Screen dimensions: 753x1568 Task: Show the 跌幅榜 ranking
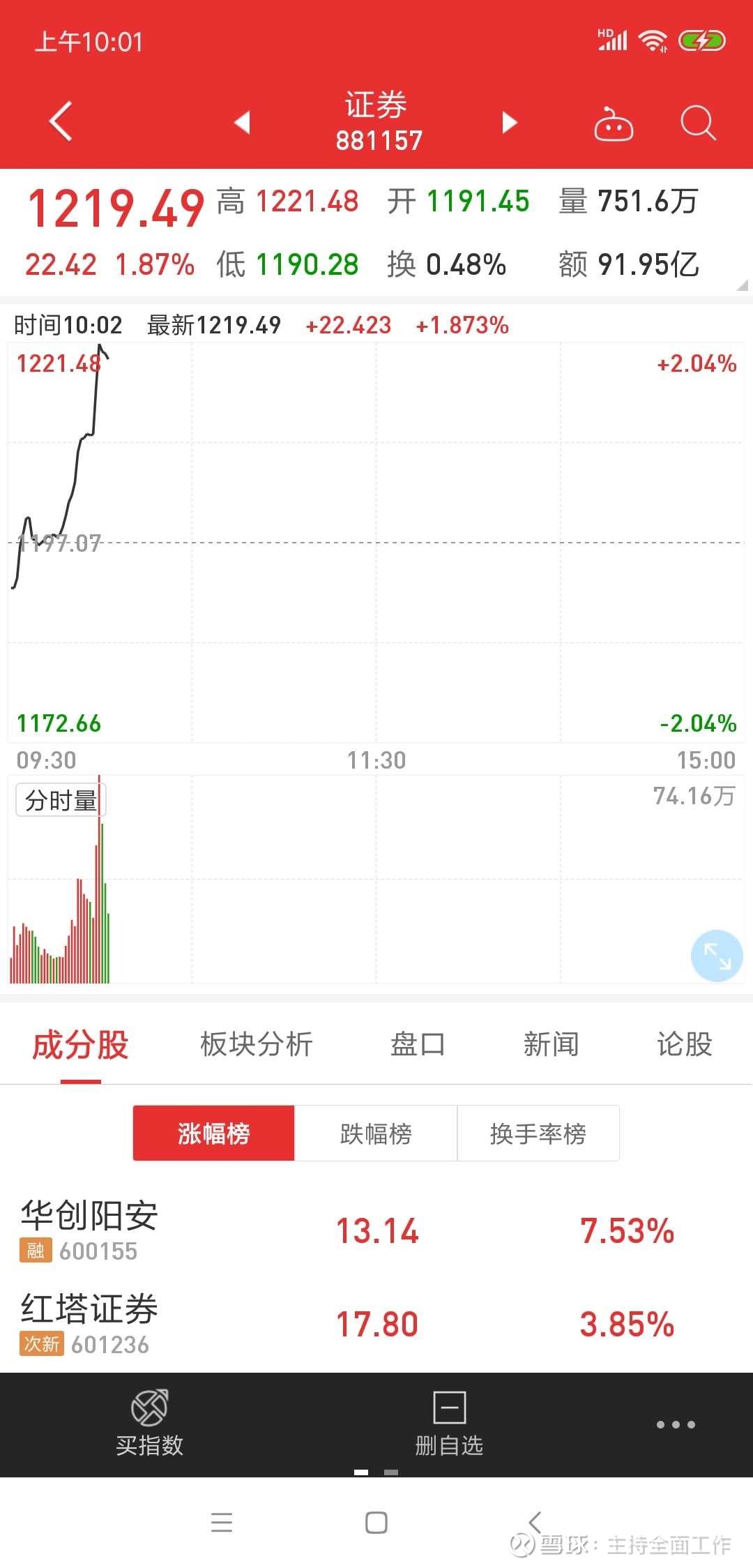pos(376,1133)
